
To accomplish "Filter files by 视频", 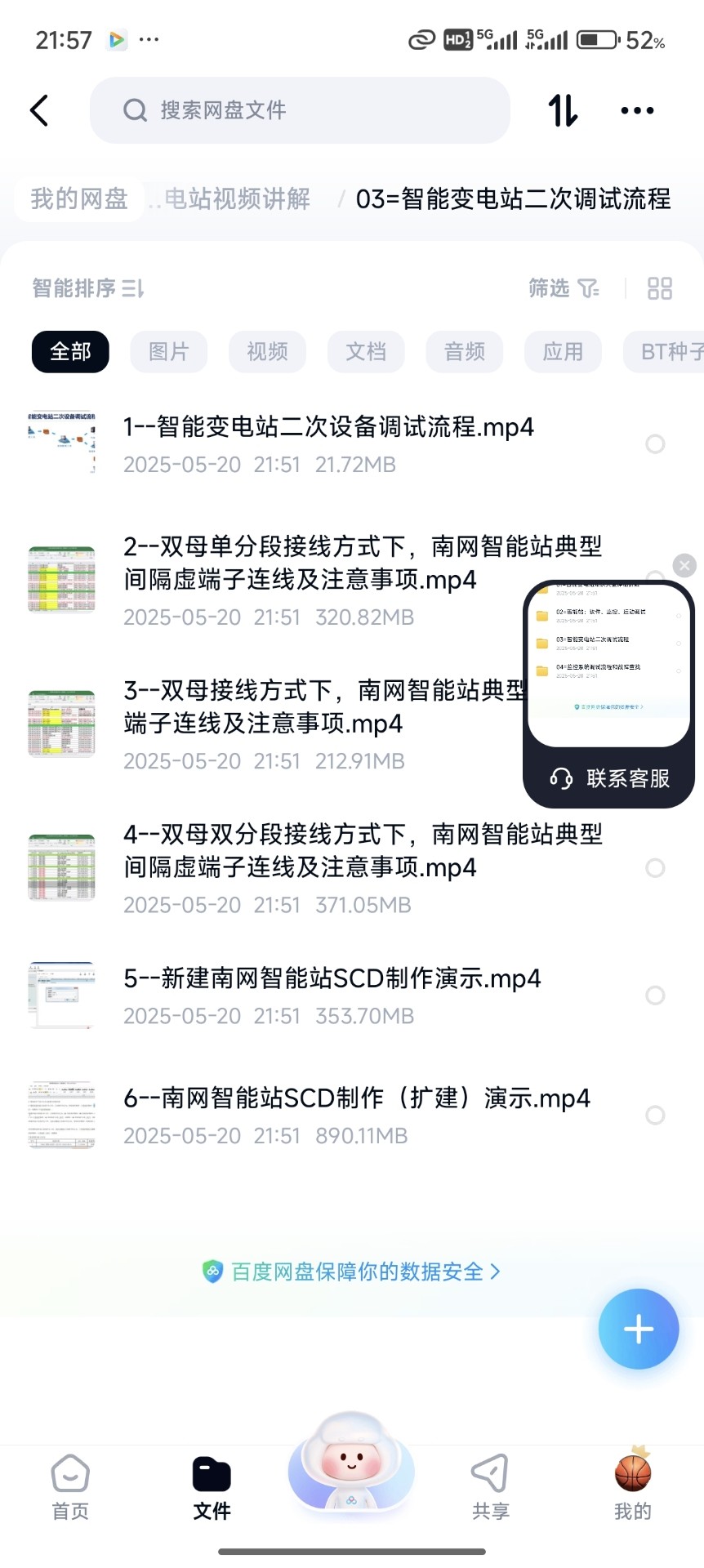I will pos(267,352).
